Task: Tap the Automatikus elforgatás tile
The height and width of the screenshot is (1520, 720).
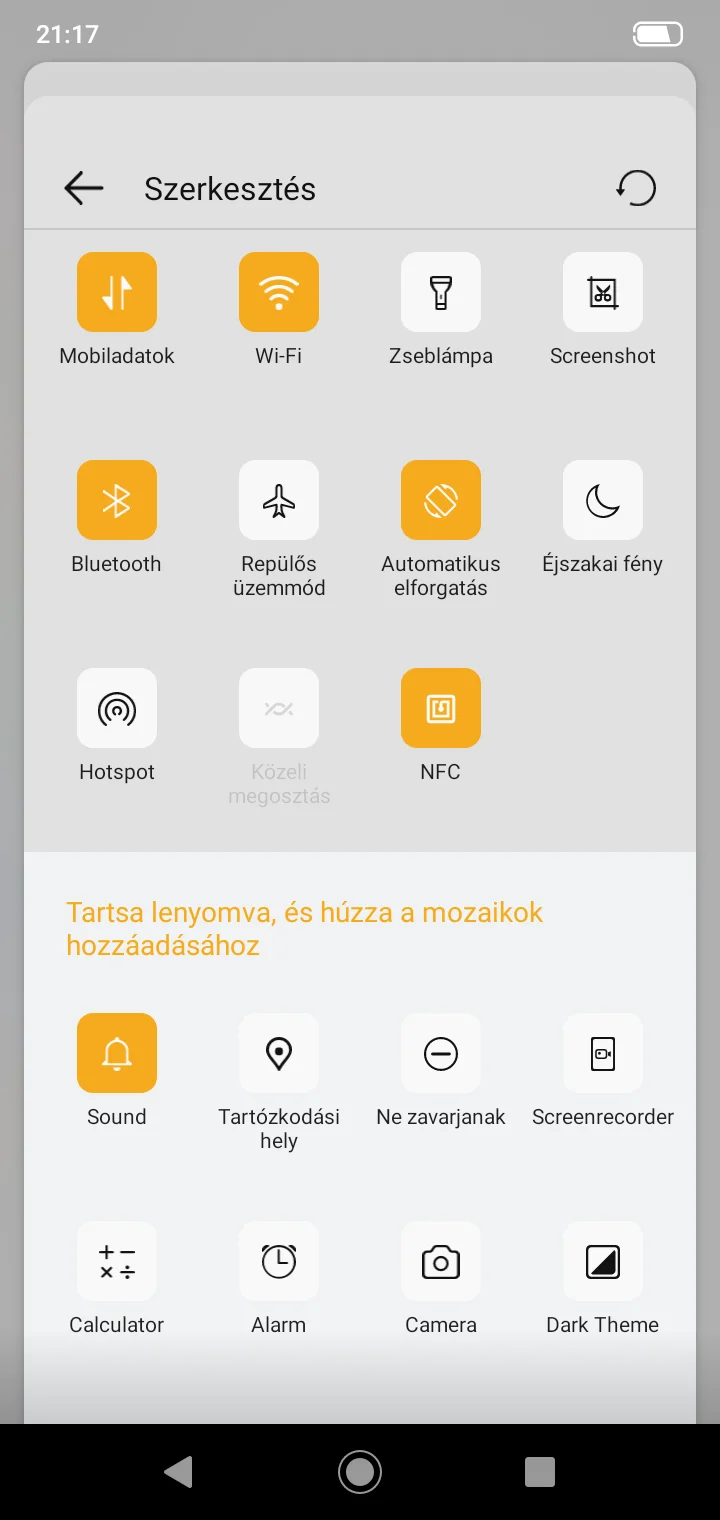Action: pos(441,500)
